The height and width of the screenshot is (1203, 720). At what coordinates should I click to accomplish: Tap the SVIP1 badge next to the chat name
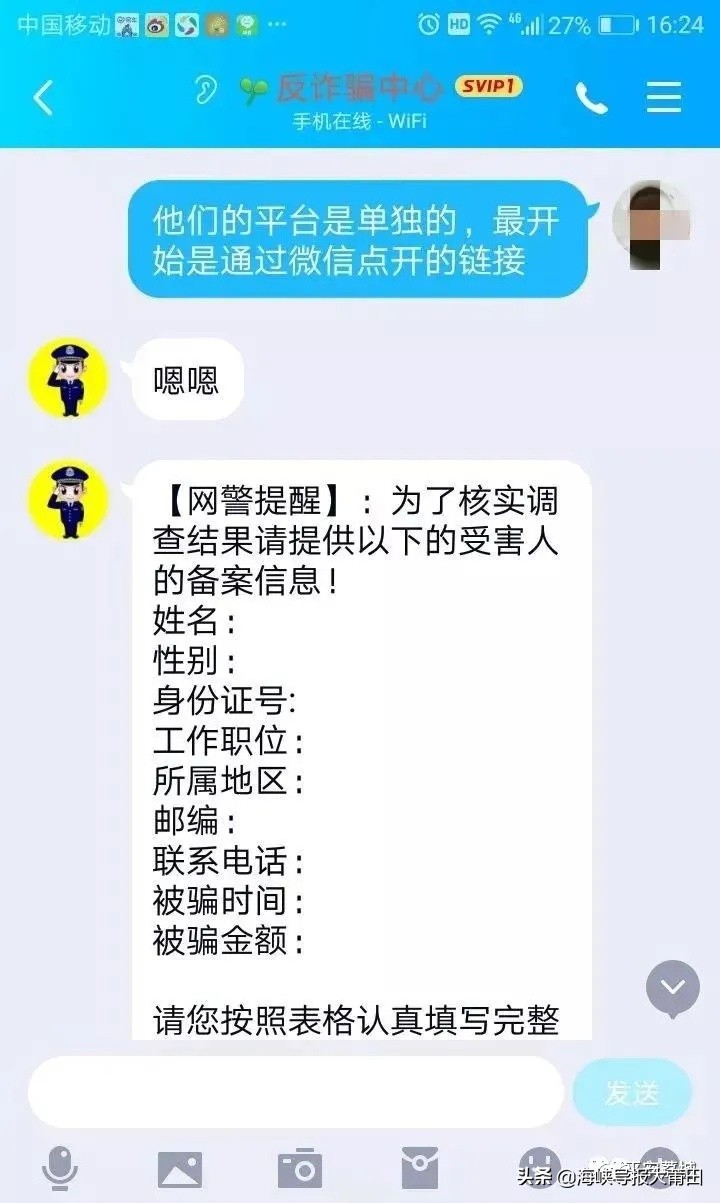tap(488, 88)
